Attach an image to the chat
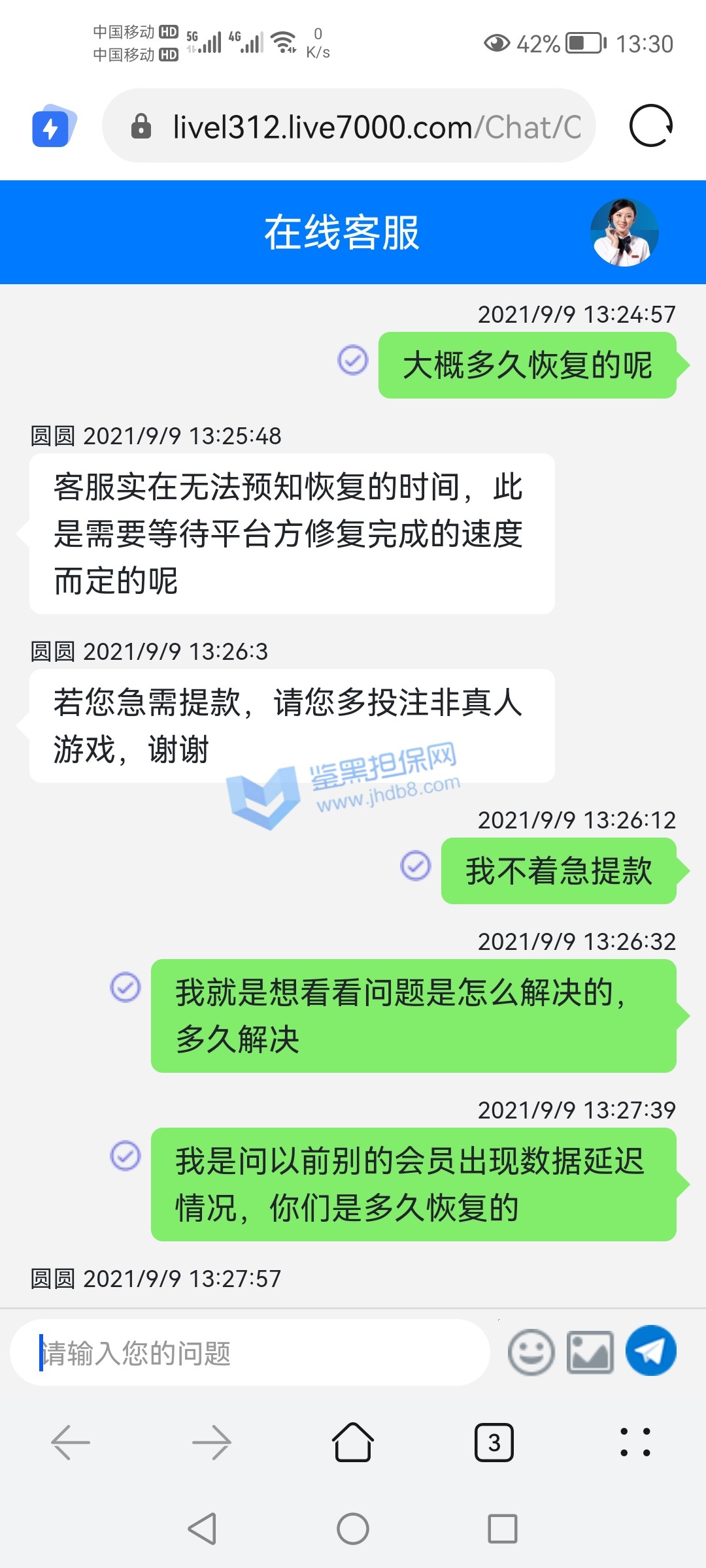This screenshot has width=706, height=1568. [590, 1352]
